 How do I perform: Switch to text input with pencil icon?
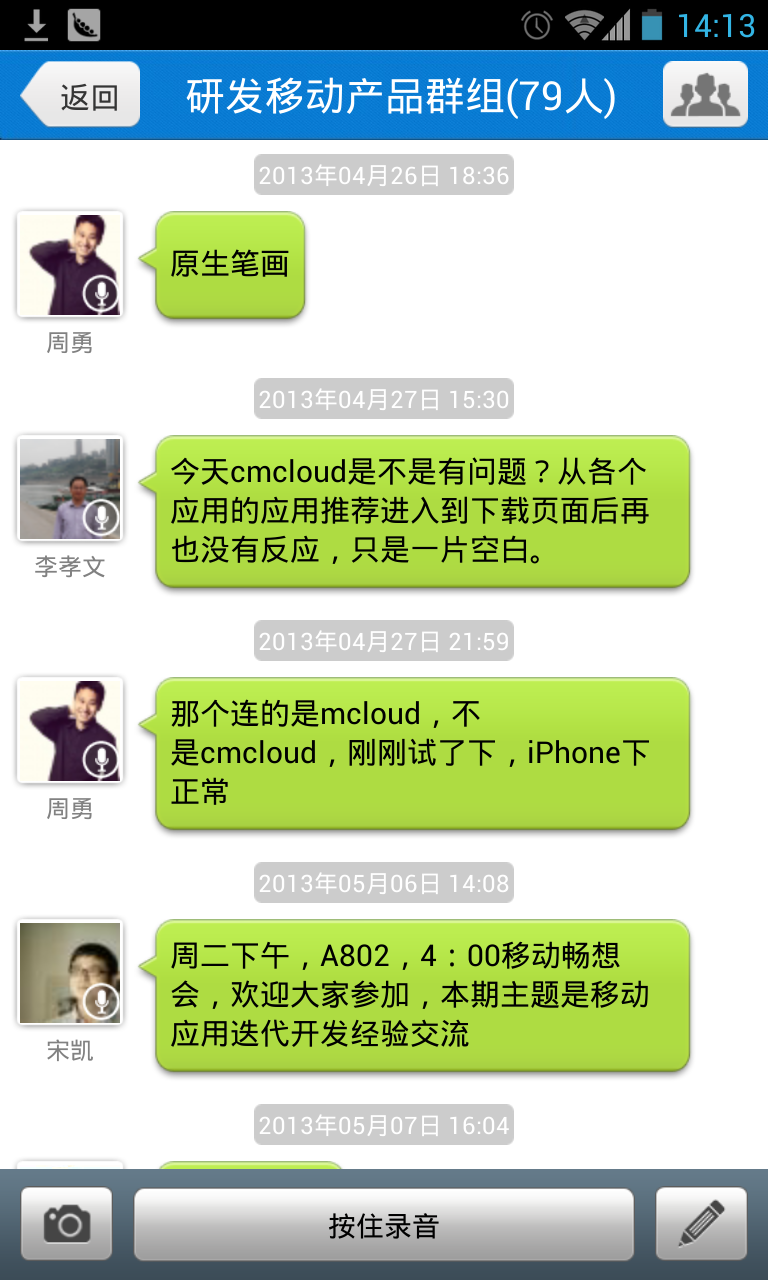point(701,1223)
